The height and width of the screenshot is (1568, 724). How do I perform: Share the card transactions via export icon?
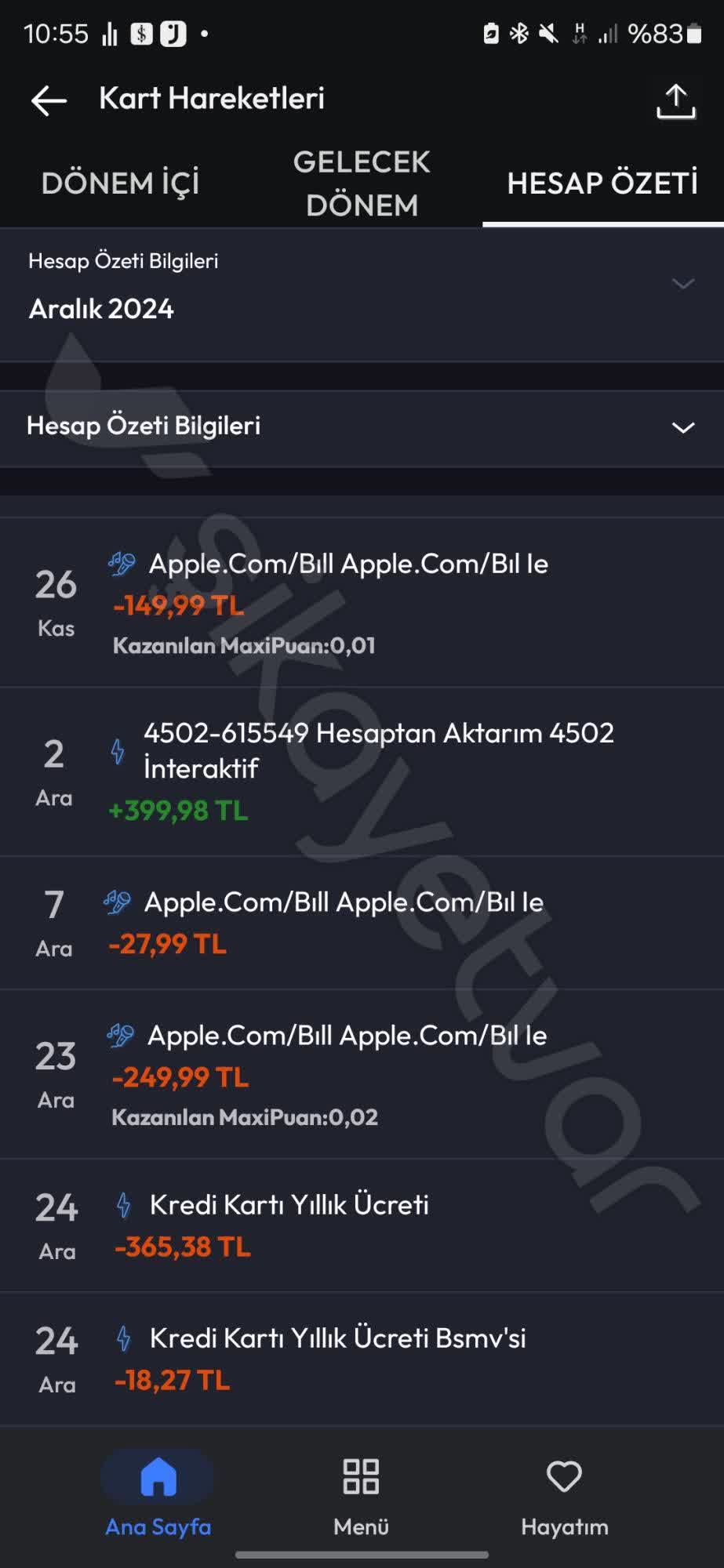675,102
